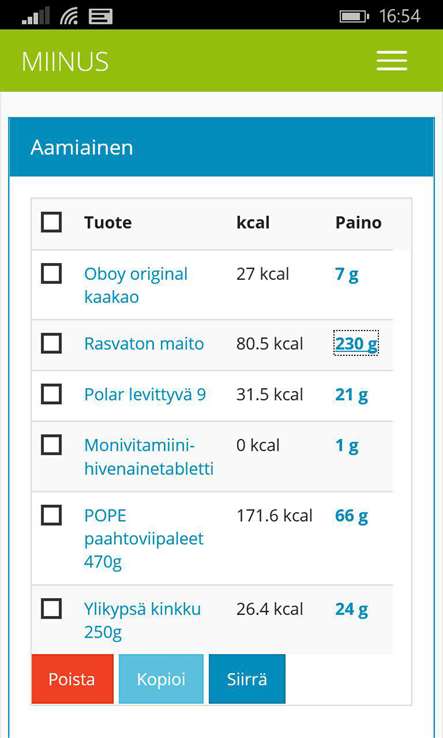Mark the Polar levittyvä 9 checkbox
The image size is (443, 738).
[x=51, y=394]
